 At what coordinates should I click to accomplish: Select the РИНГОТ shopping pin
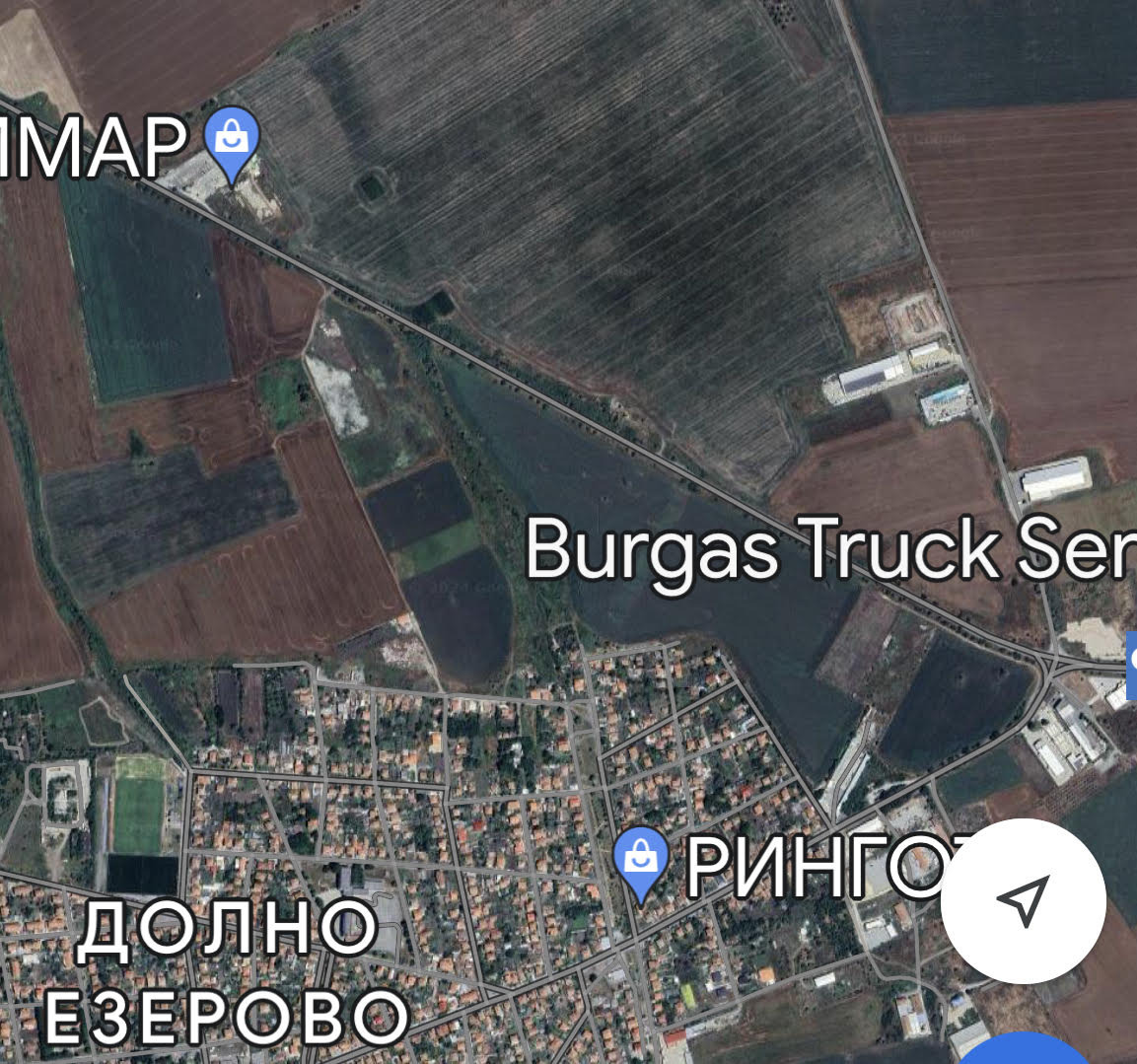point(642,861)
